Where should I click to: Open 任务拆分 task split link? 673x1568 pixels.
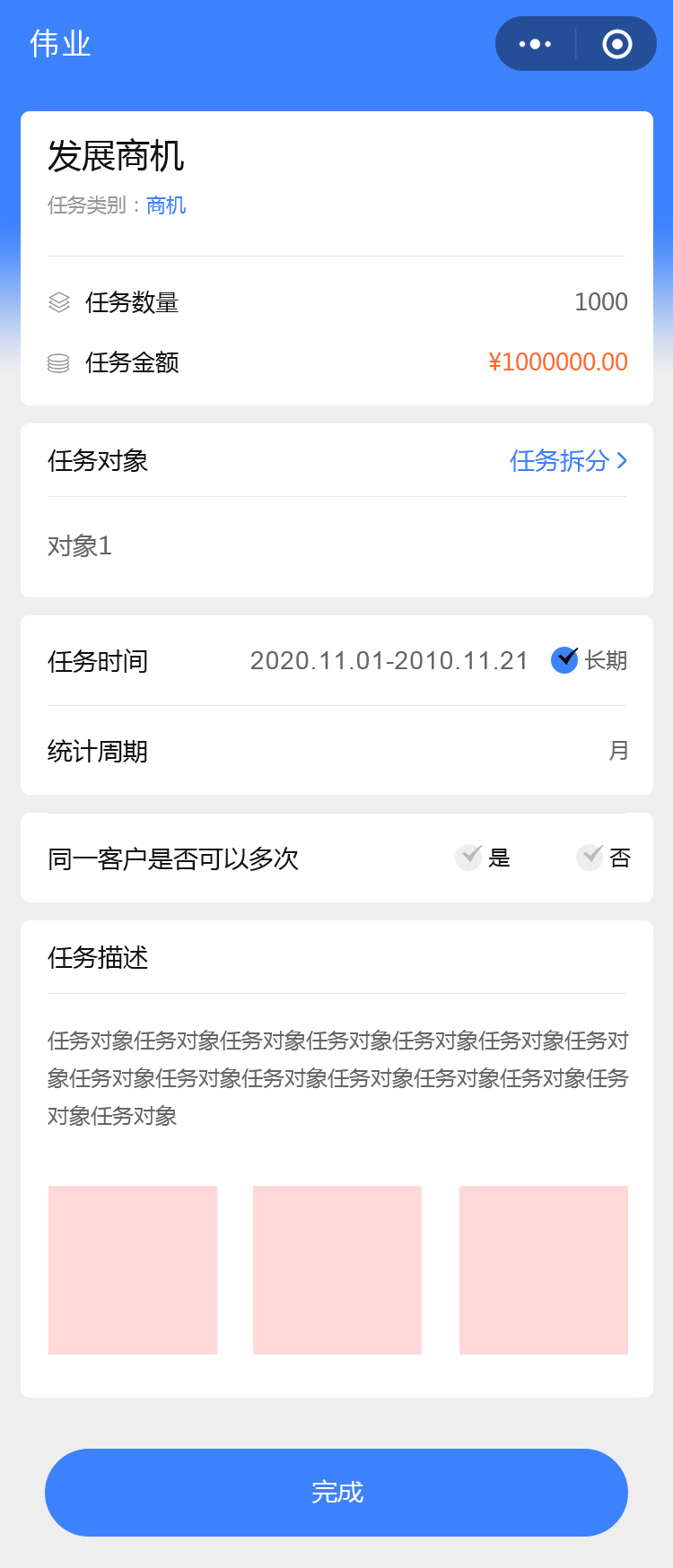click(567, 461)
